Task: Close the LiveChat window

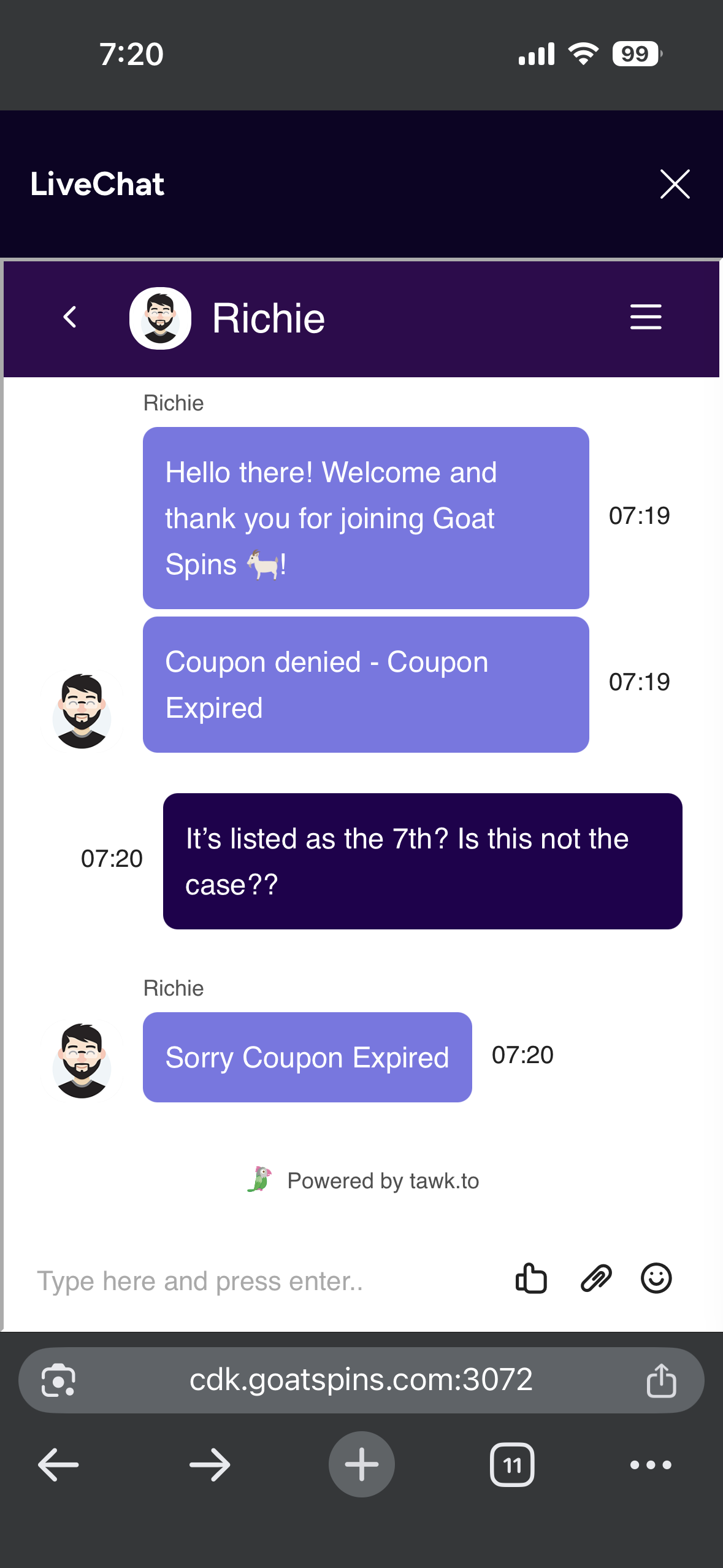Action: tap(675, 184)
